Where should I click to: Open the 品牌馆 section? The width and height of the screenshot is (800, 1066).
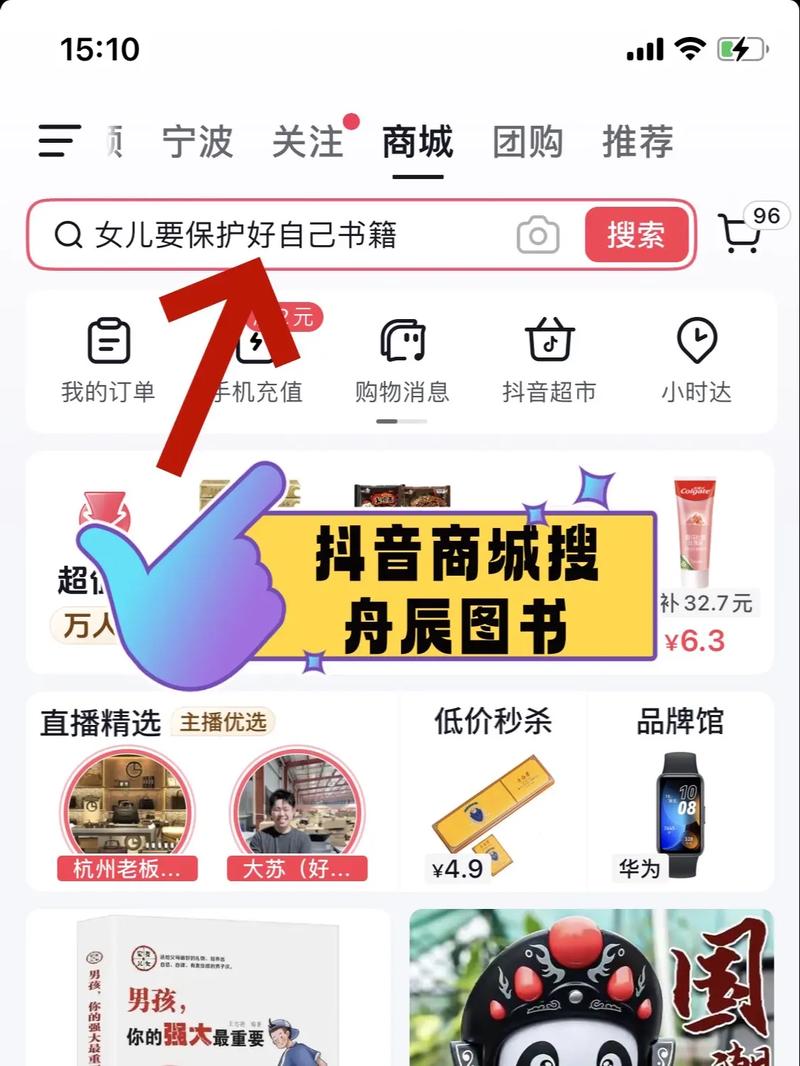click(680, 792)
